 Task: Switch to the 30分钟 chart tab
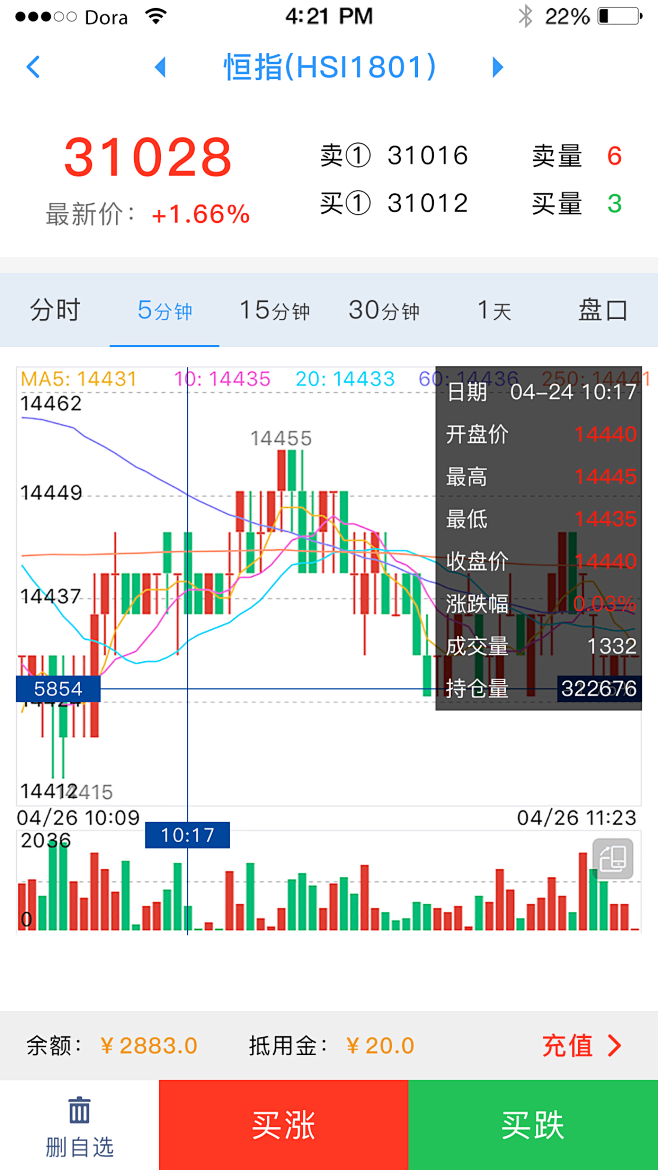pyautogui.click(x=384, y=310)
